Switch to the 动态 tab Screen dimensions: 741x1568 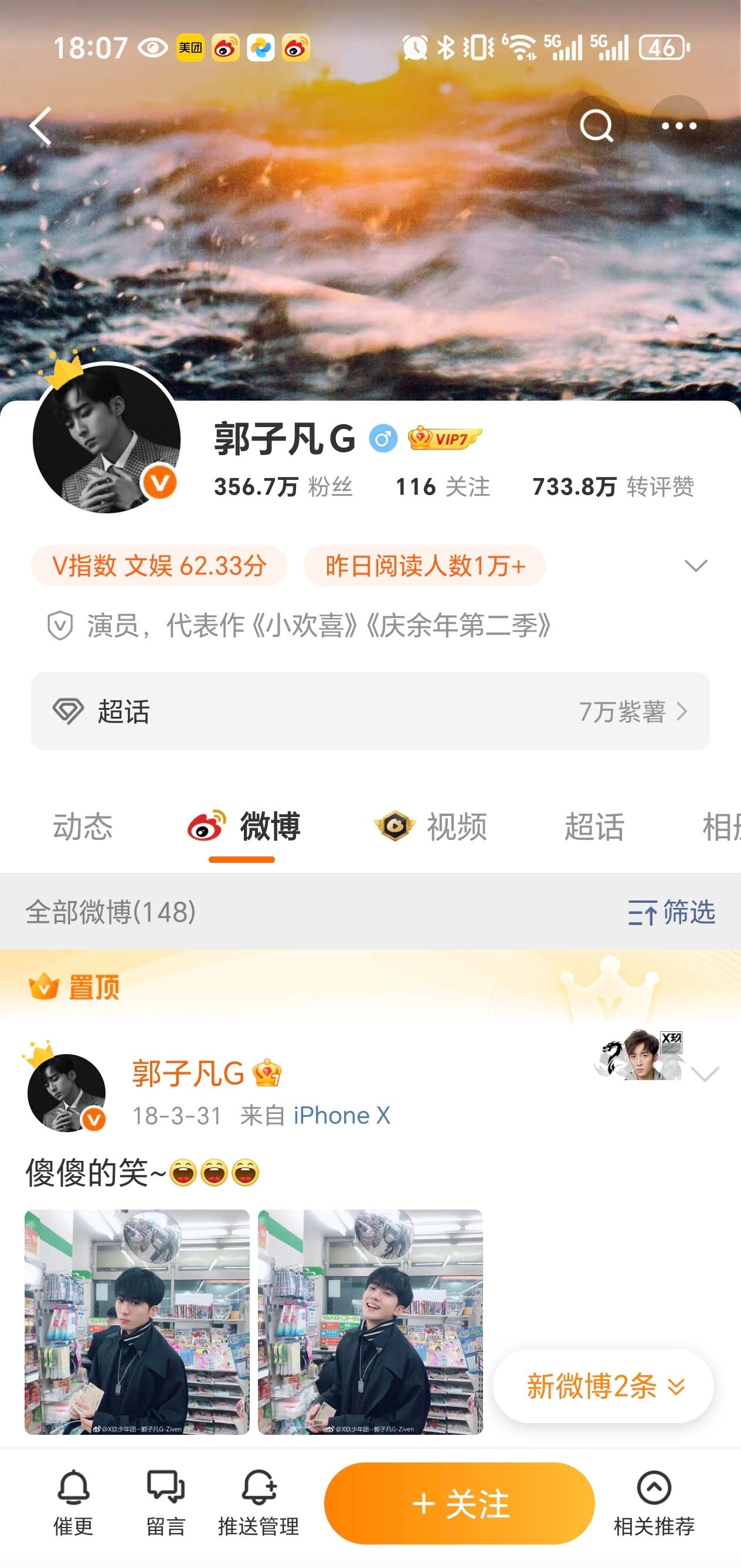(x=83, y=827)
